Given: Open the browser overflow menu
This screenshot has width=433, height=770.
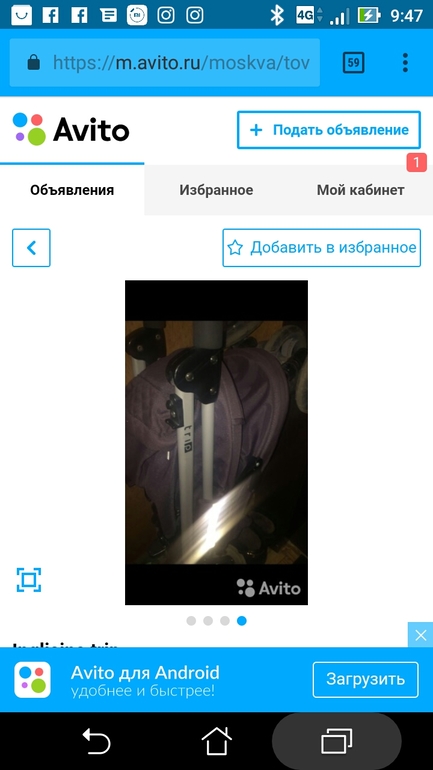Looking at the screenshot, I should 405,62.
